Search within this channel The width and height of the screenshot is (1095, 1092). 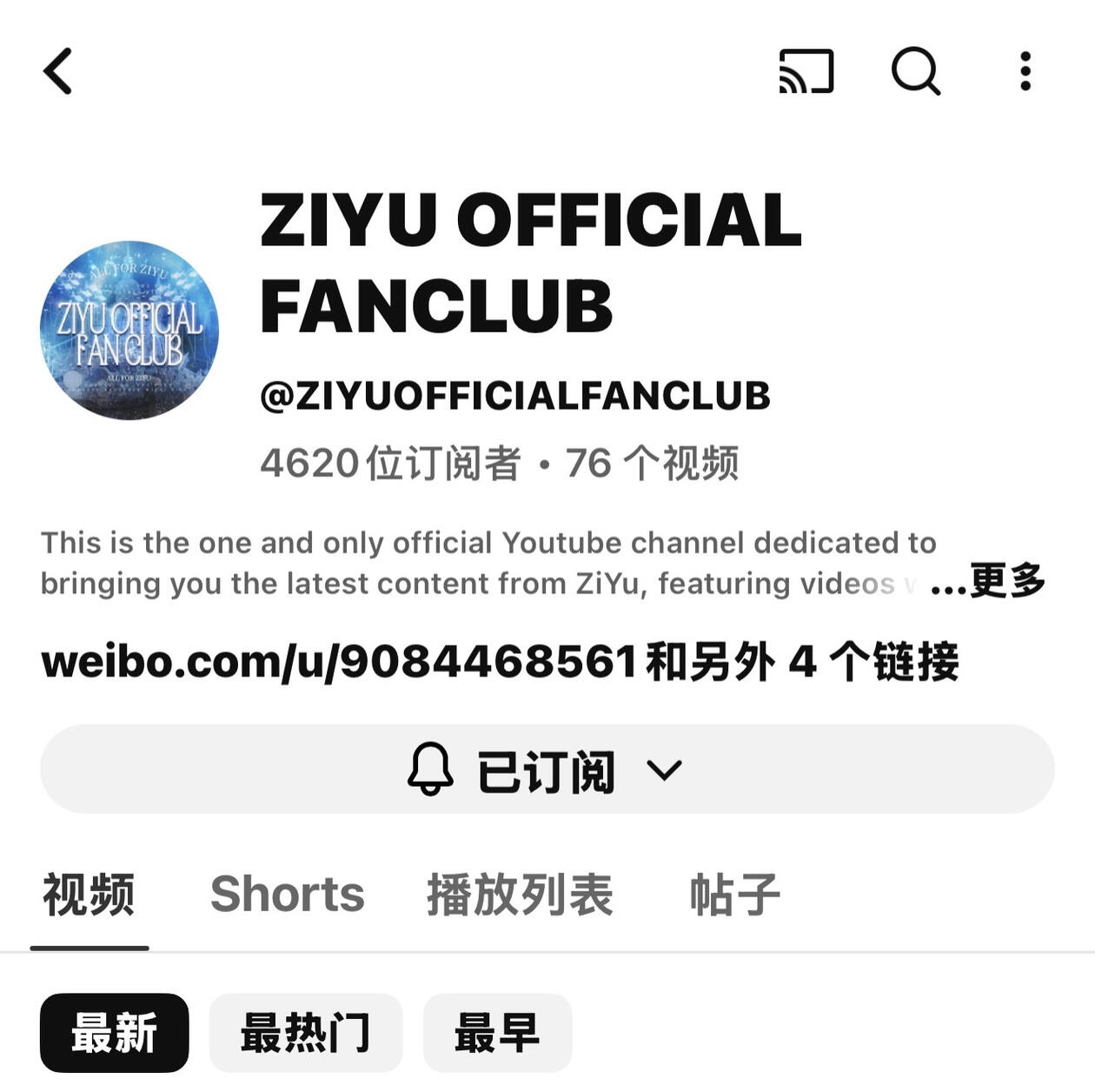(916, 71)
